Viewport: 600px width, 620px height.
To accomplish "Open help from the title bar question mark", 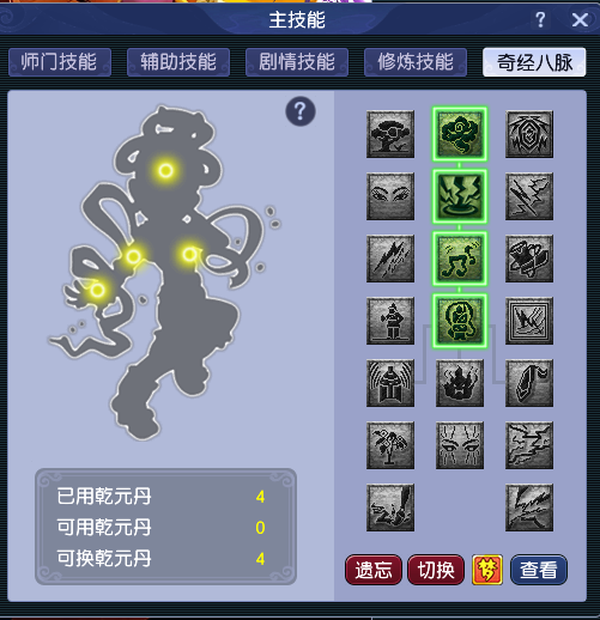I will click(540, 19).
